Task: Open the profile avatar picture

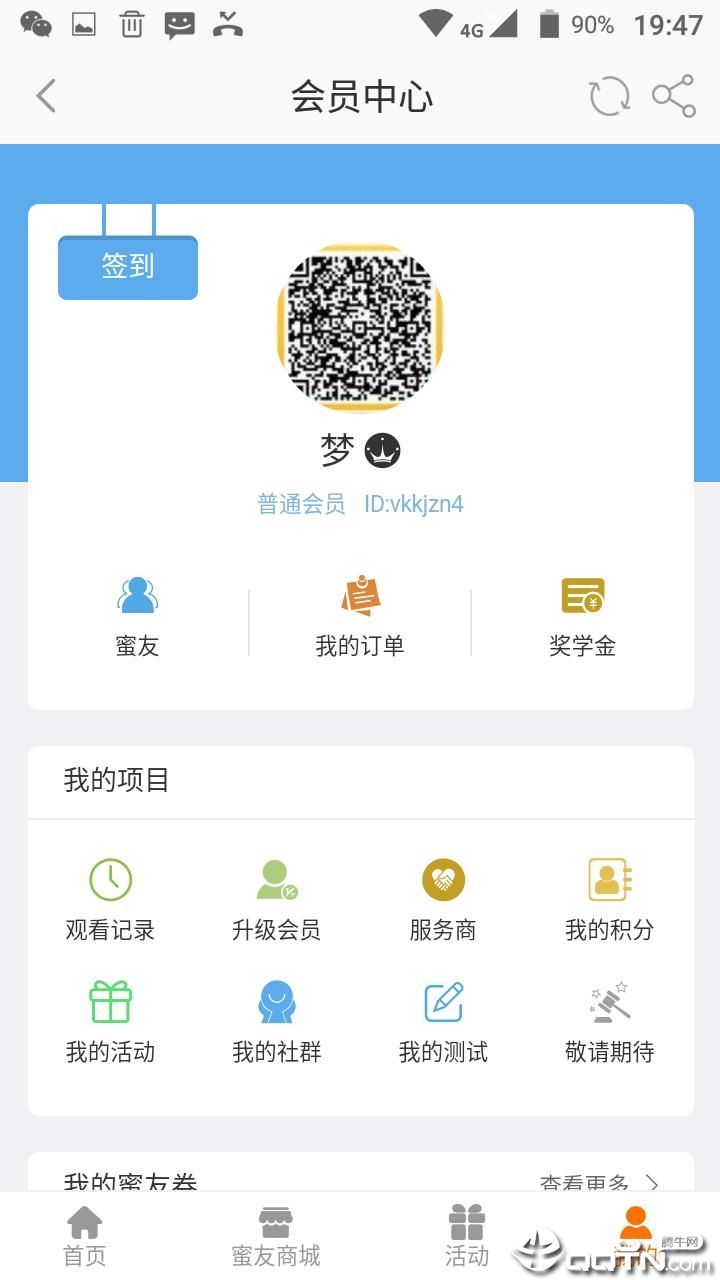Action: 360,328
